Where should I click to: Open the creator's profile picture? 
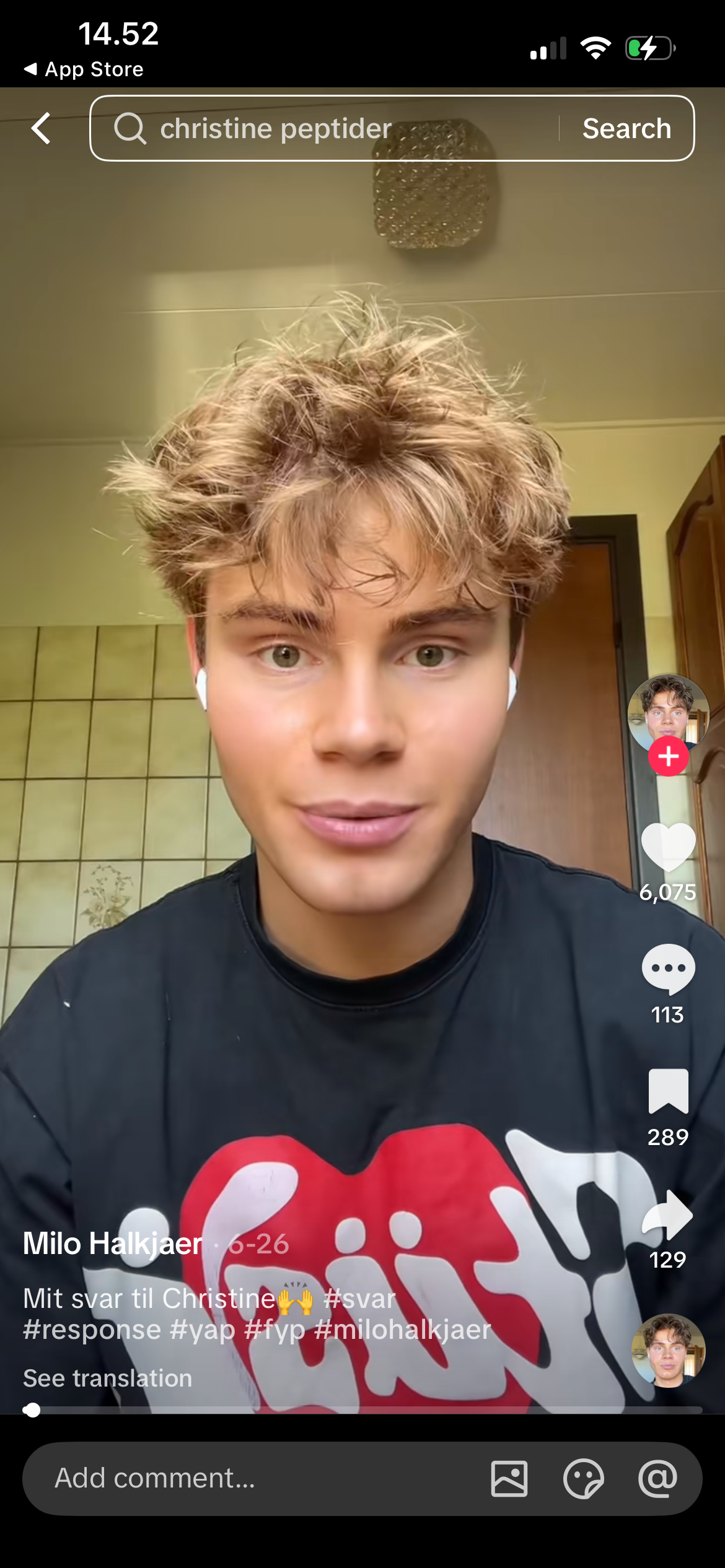coord(668,713)
